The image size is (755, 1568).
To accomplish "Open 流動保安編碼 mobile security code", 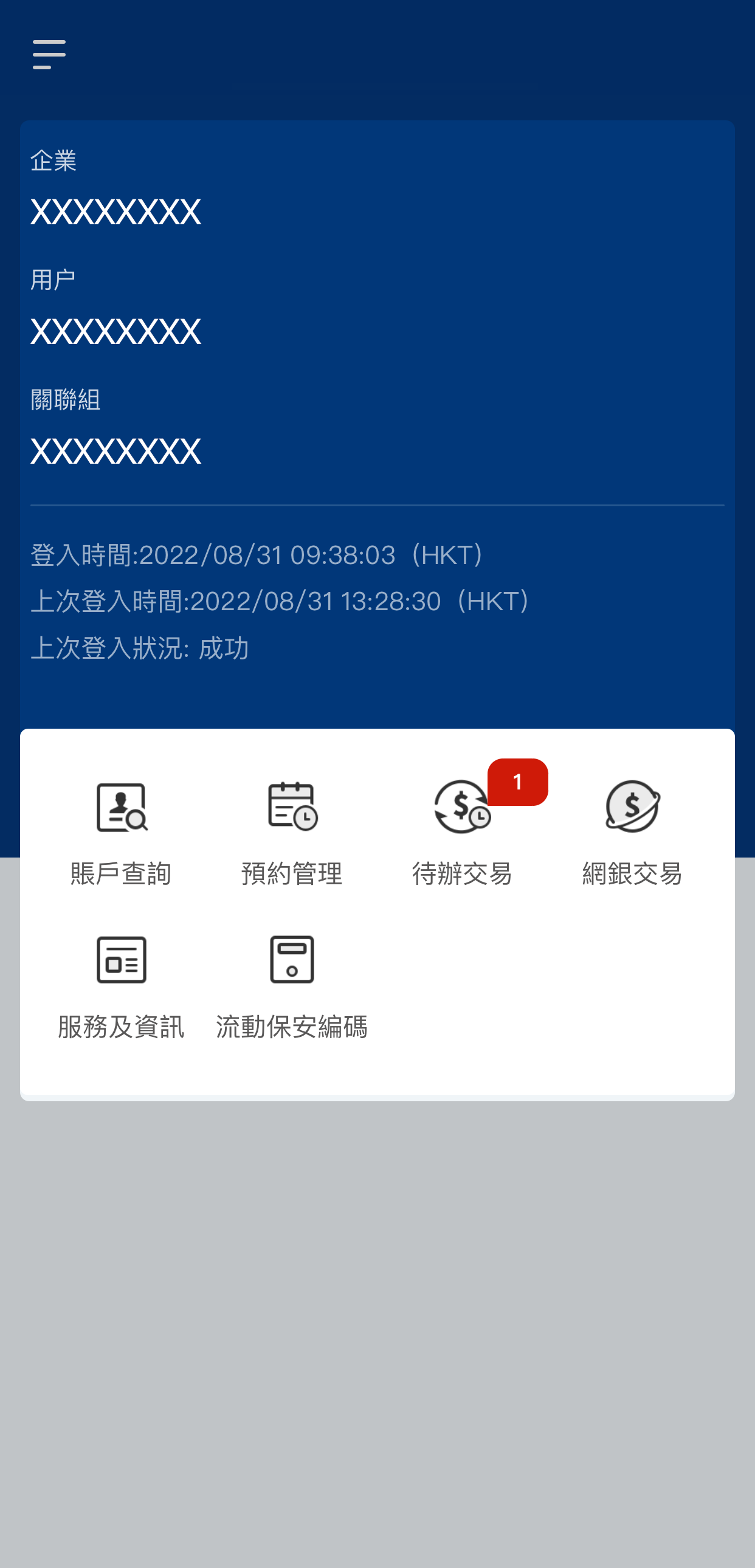I will (292, 986).
